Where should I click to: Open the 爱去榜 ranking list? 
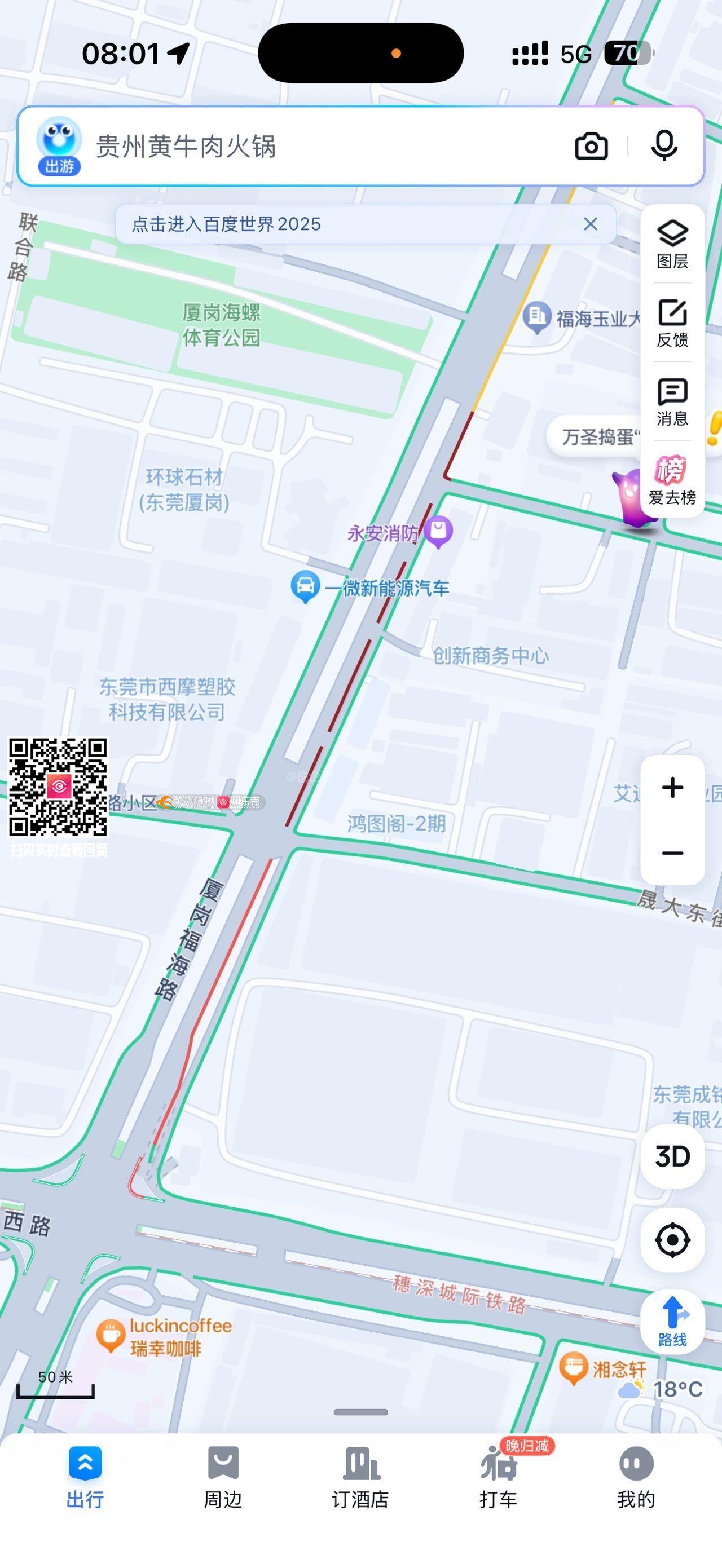point(672,480)
